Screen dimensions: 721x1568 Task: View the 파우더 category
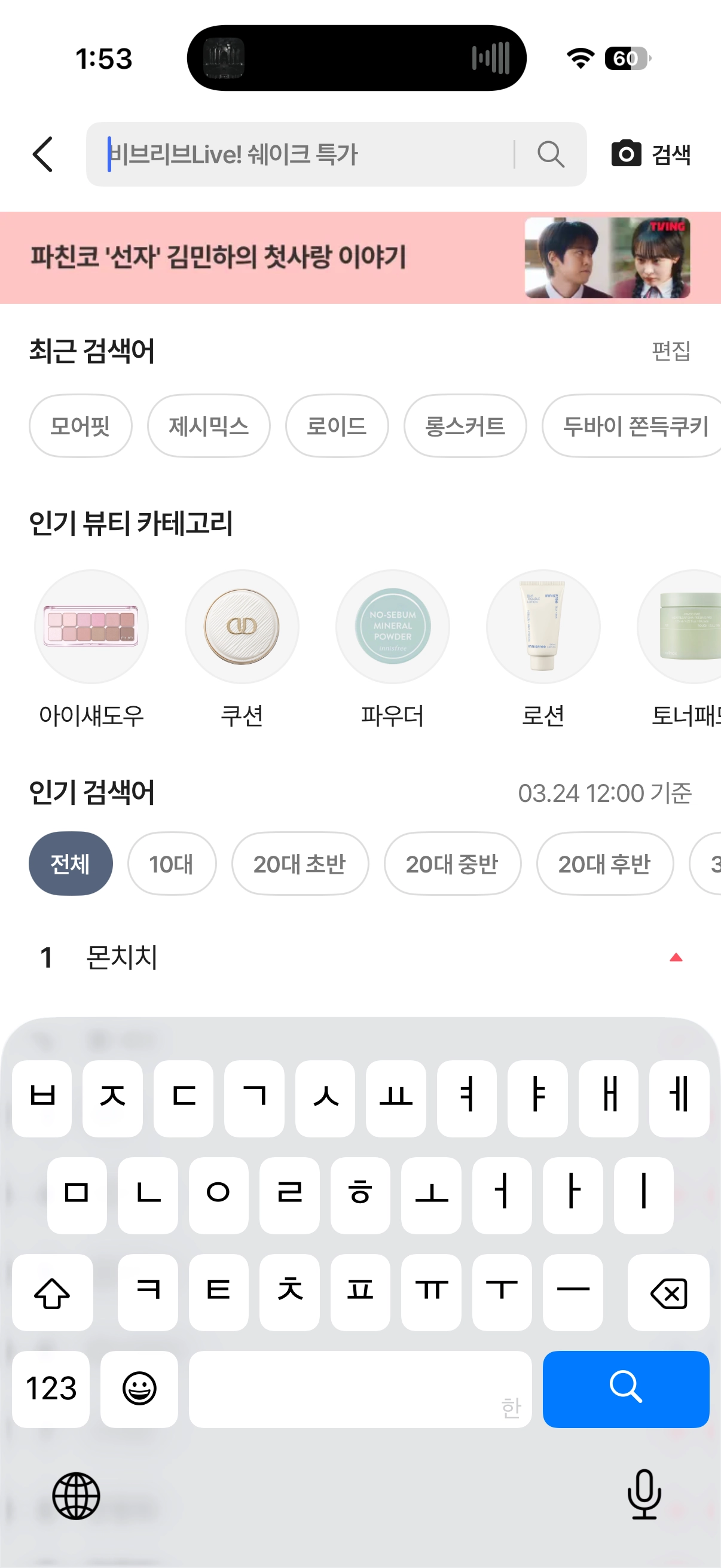(392, 649)
